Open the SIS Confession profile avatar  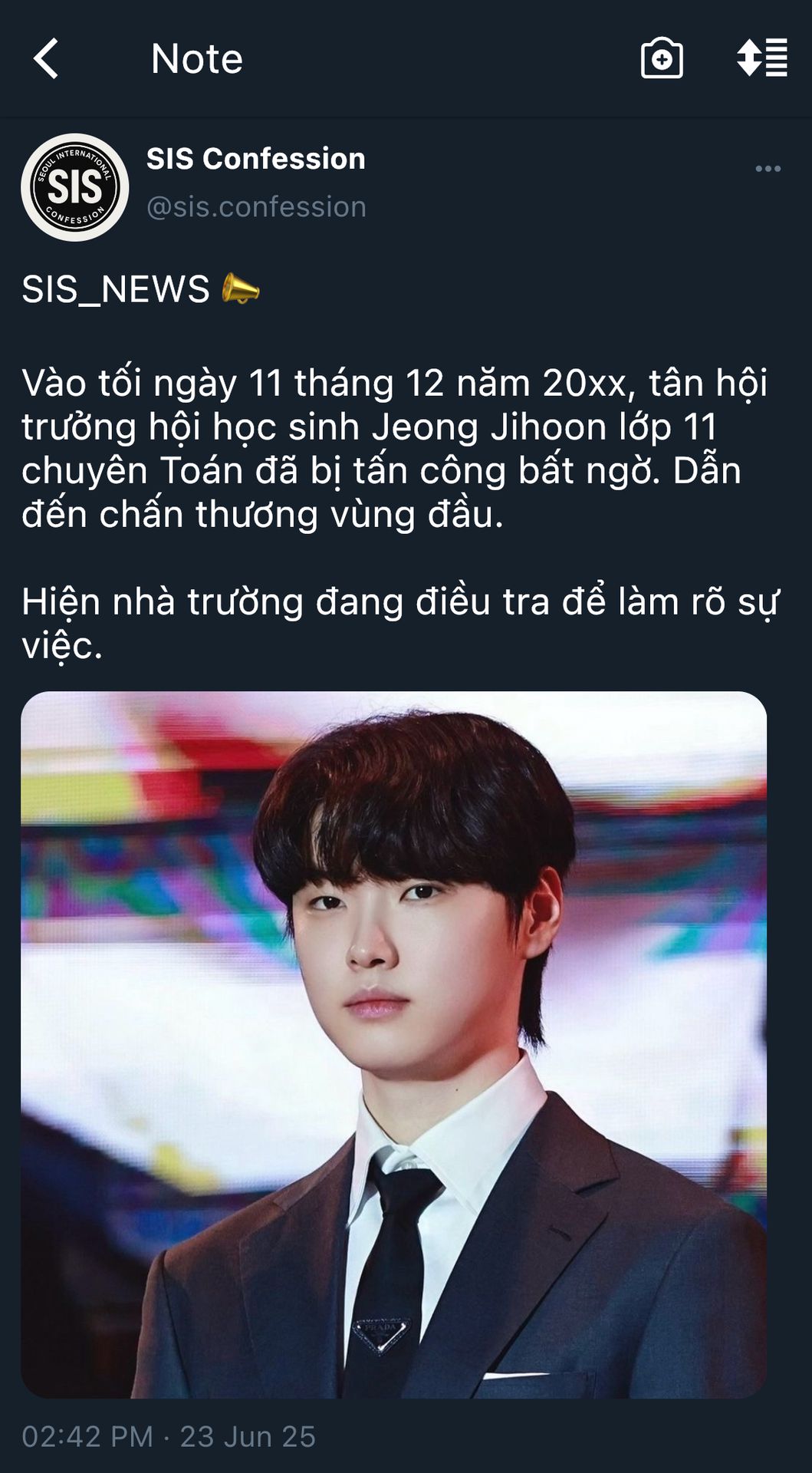(75, 188)
